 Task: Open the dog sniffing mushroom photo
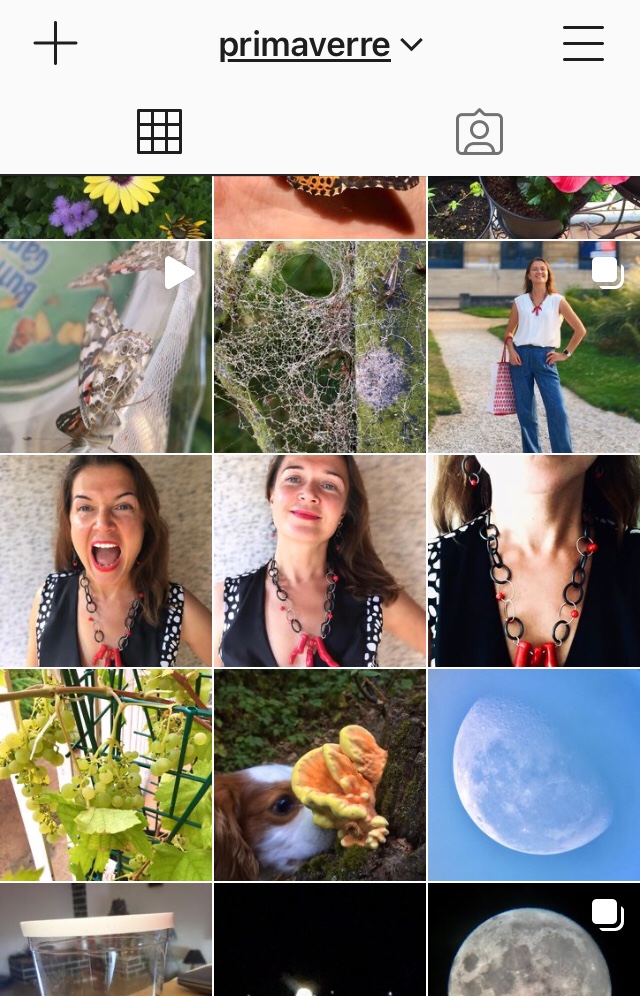pyautogui.click(x=320, y=774)
